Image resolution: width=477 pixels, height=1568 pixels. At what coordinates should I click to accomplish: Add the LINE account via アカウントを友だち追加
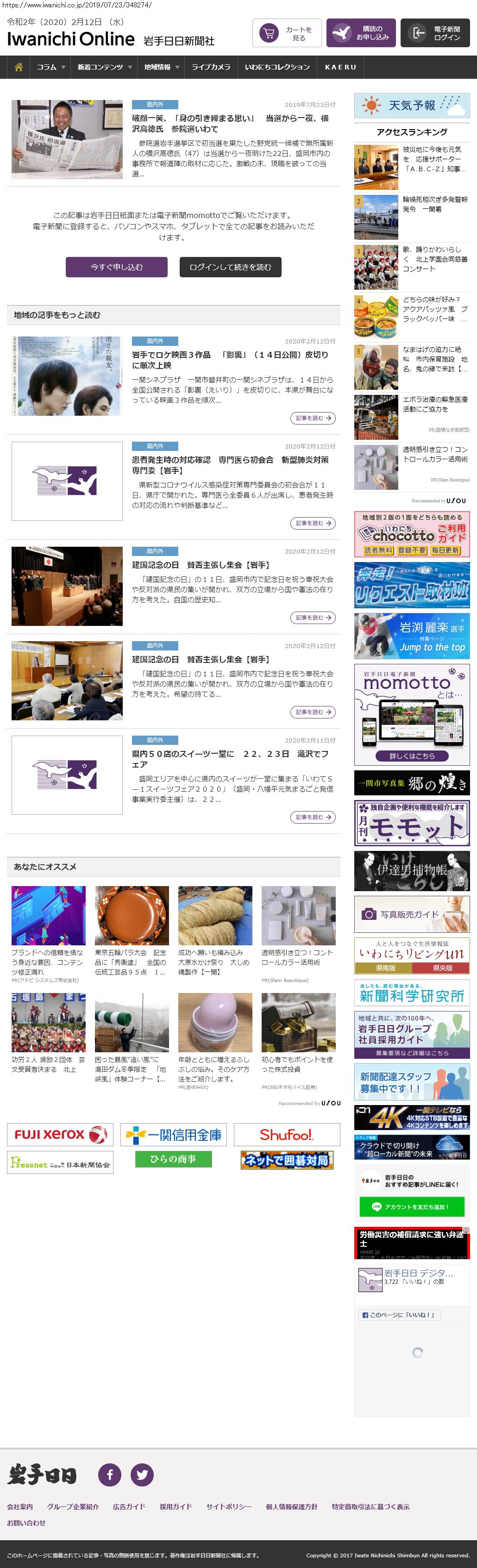tap(412, 1206)
